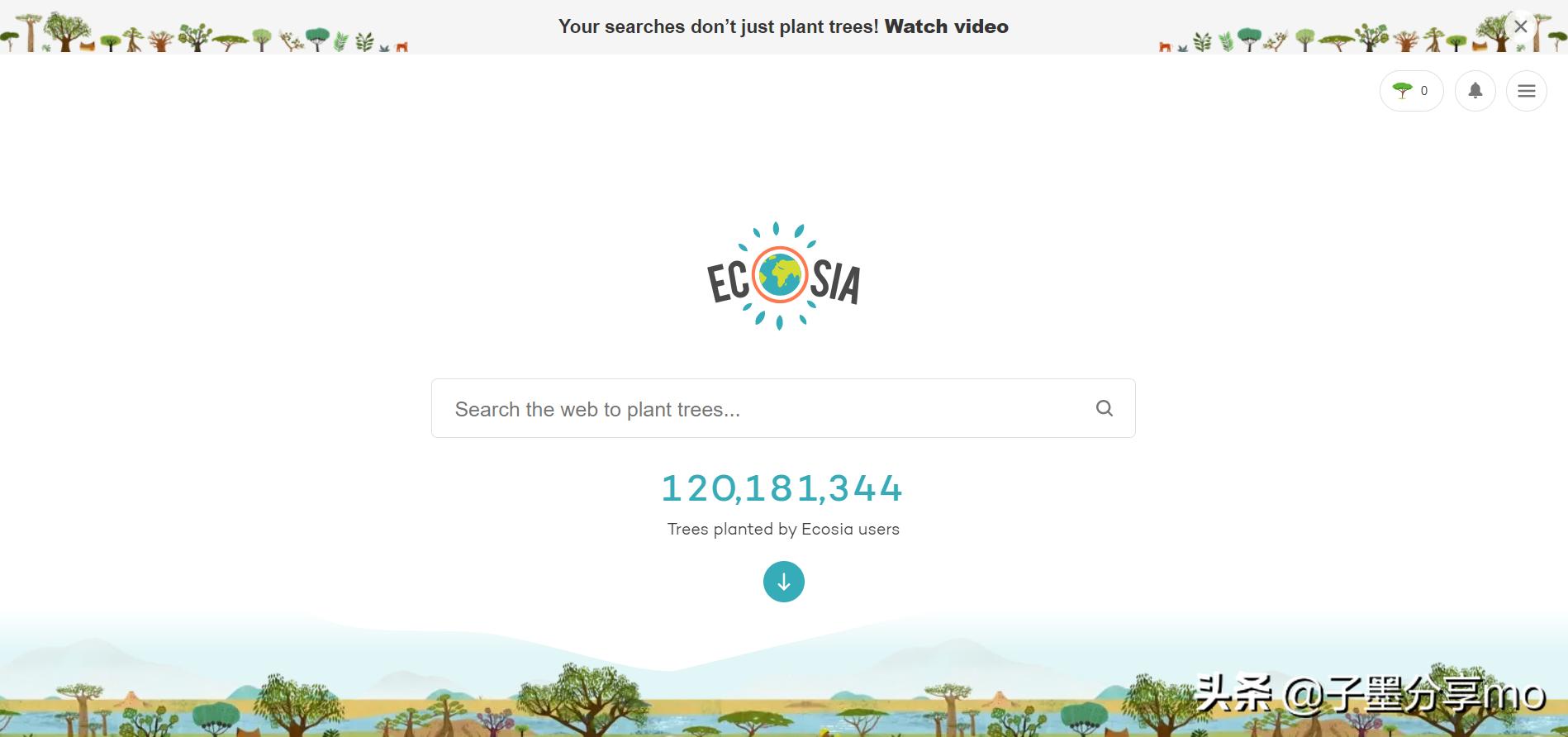Open the tree counter badge

pos(1411,91)
